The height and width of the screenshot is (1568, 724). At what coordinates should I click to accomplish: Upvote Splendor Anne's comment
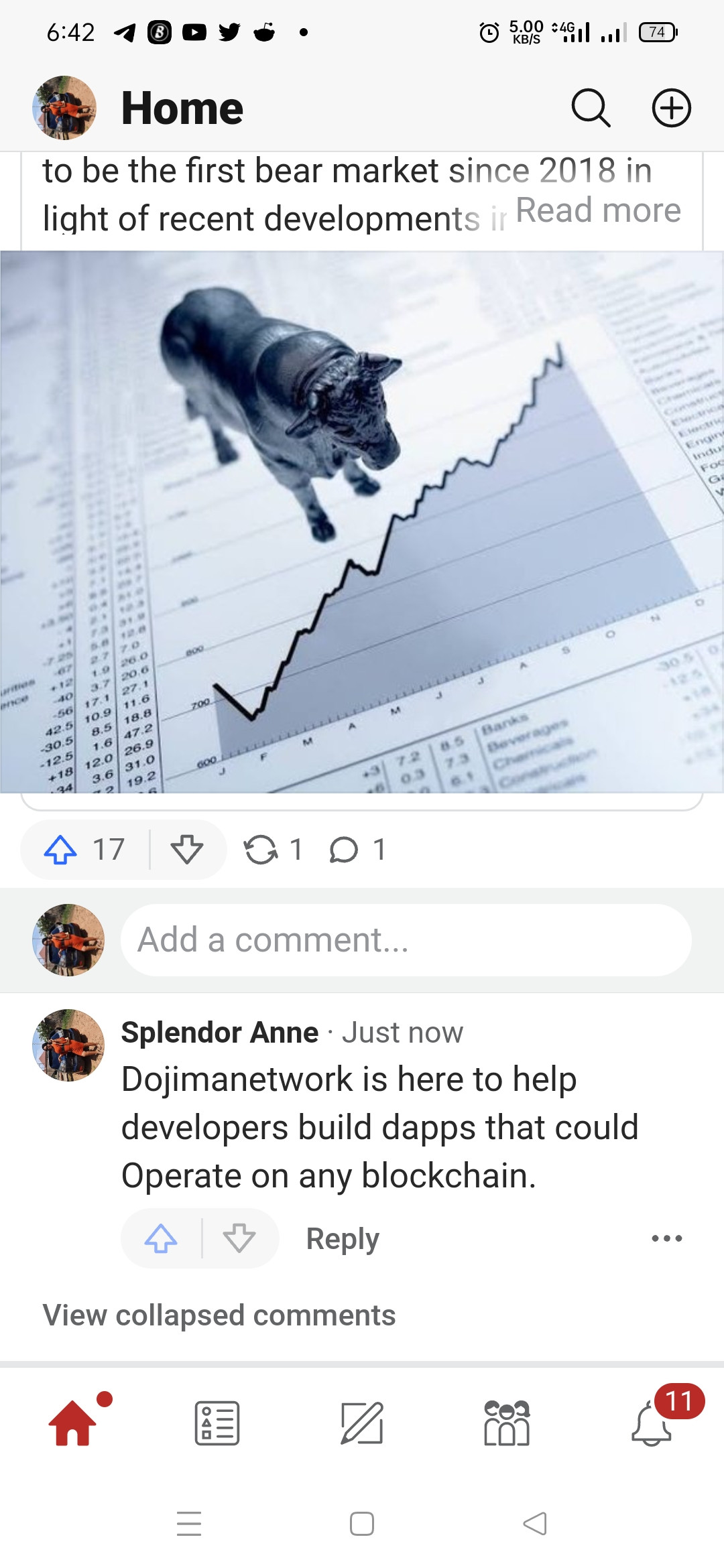(x=161, y=1238)
